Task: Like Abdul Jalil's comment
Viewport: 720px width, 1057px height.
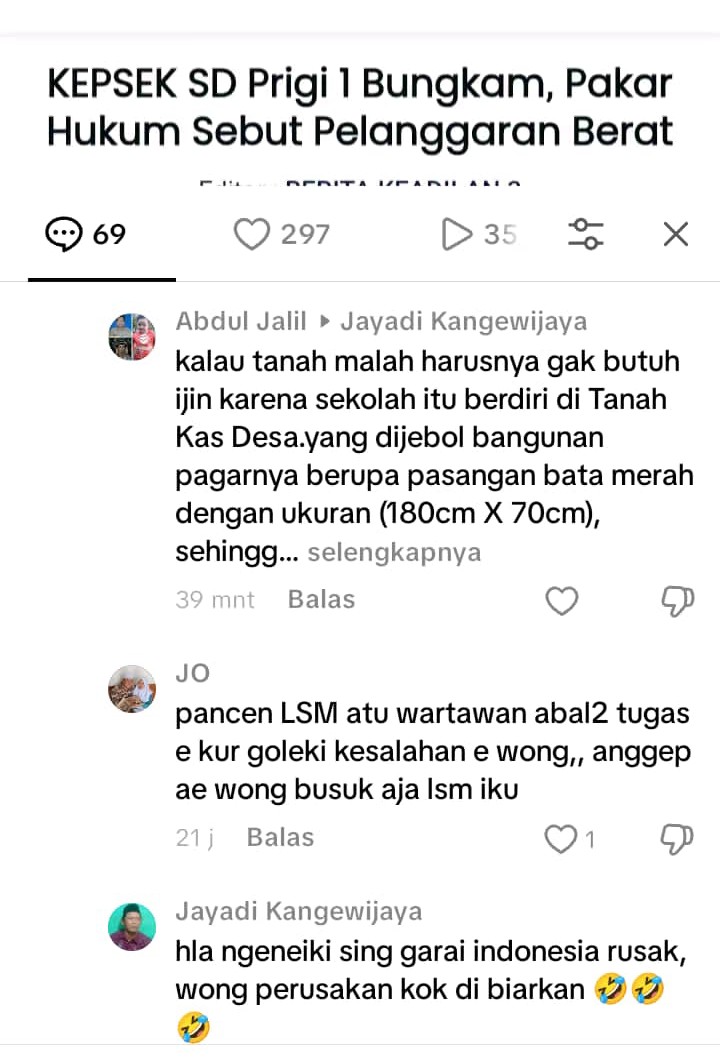Action: (562, 601)
